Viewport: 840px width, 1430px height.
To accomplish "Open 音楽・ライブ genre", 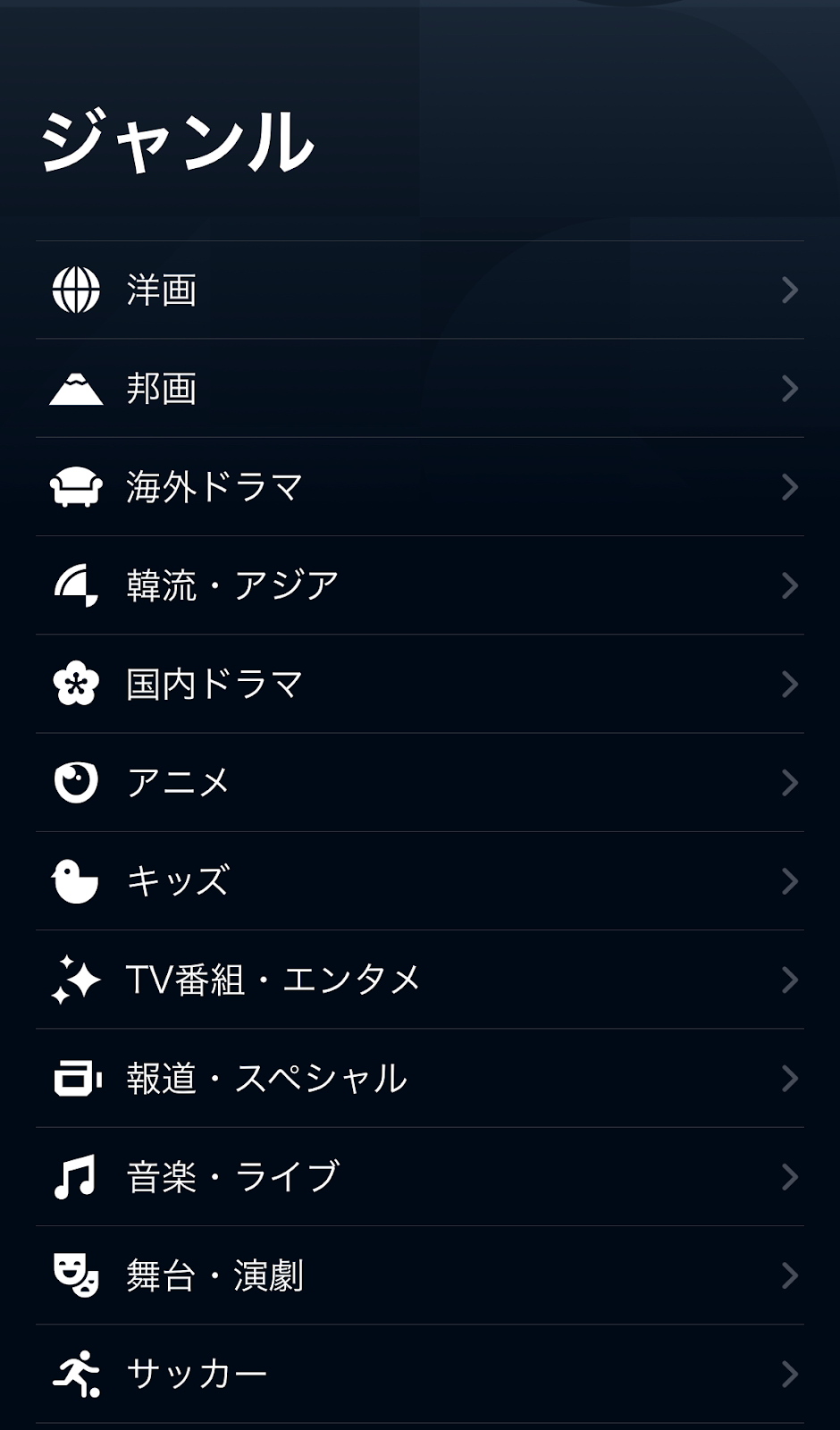I will (420, 1177).
